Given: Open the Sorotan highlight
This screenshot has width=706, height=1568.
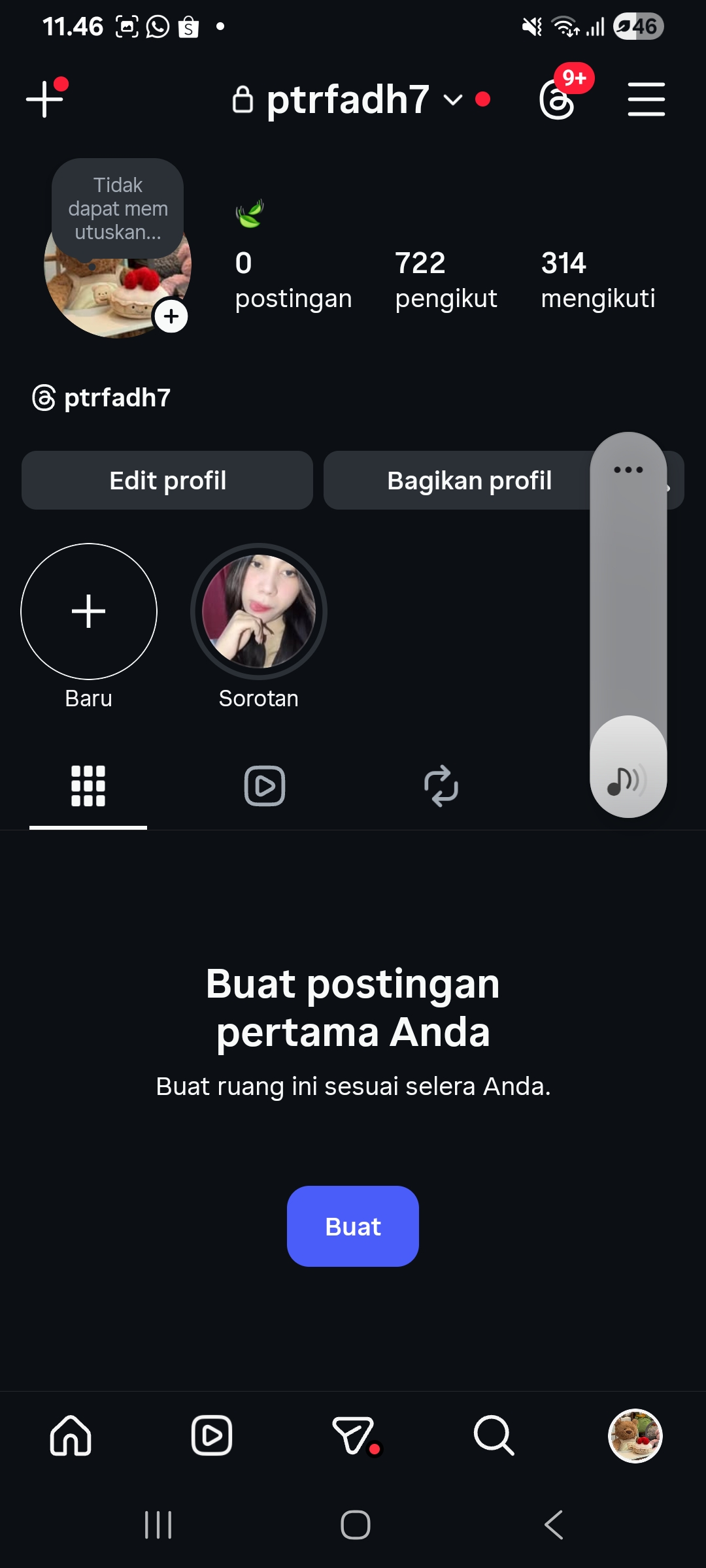Looking at the screenshot, I should [259, 612].
